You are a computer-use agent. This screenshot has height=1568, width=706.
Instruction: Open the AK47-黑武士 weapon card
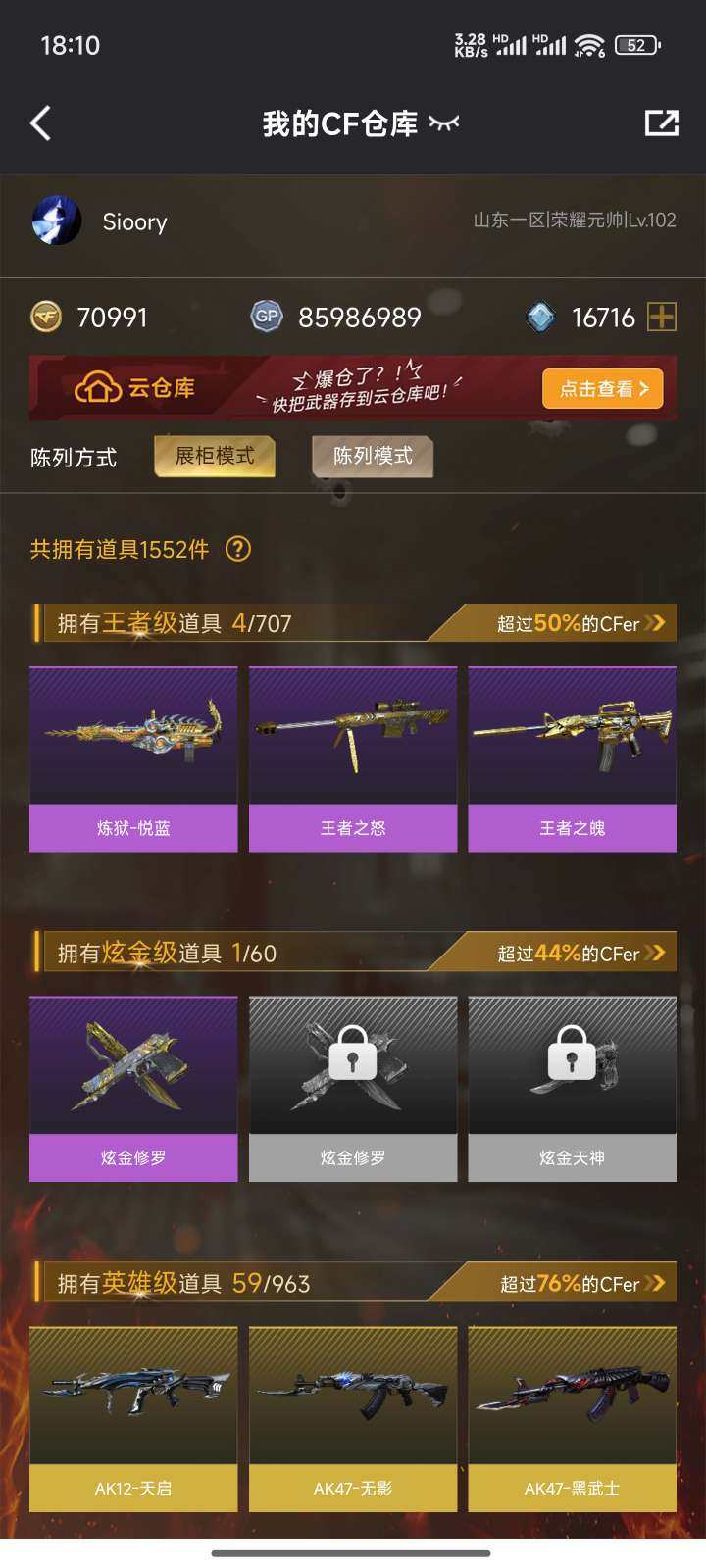(x=573, y=1418)
